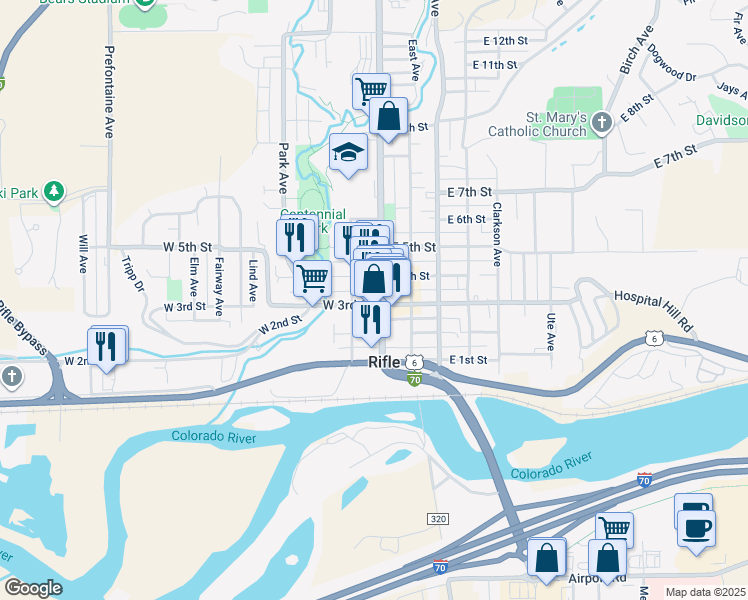Open the school marker with graduation cap
Screen dimensions: 748x600
pyautogui.click(x=348, y=153)
